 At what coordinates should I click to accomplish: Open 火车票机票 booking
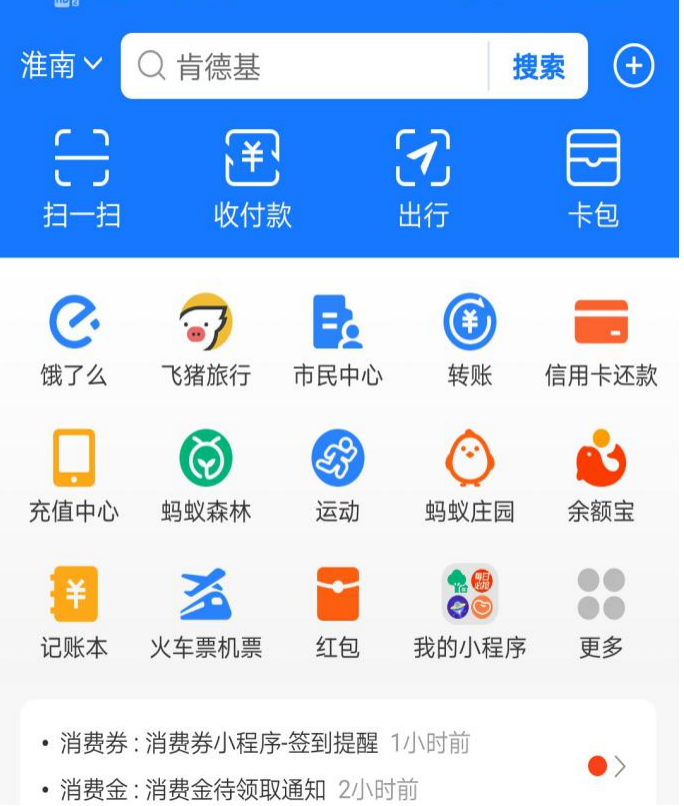206,612
